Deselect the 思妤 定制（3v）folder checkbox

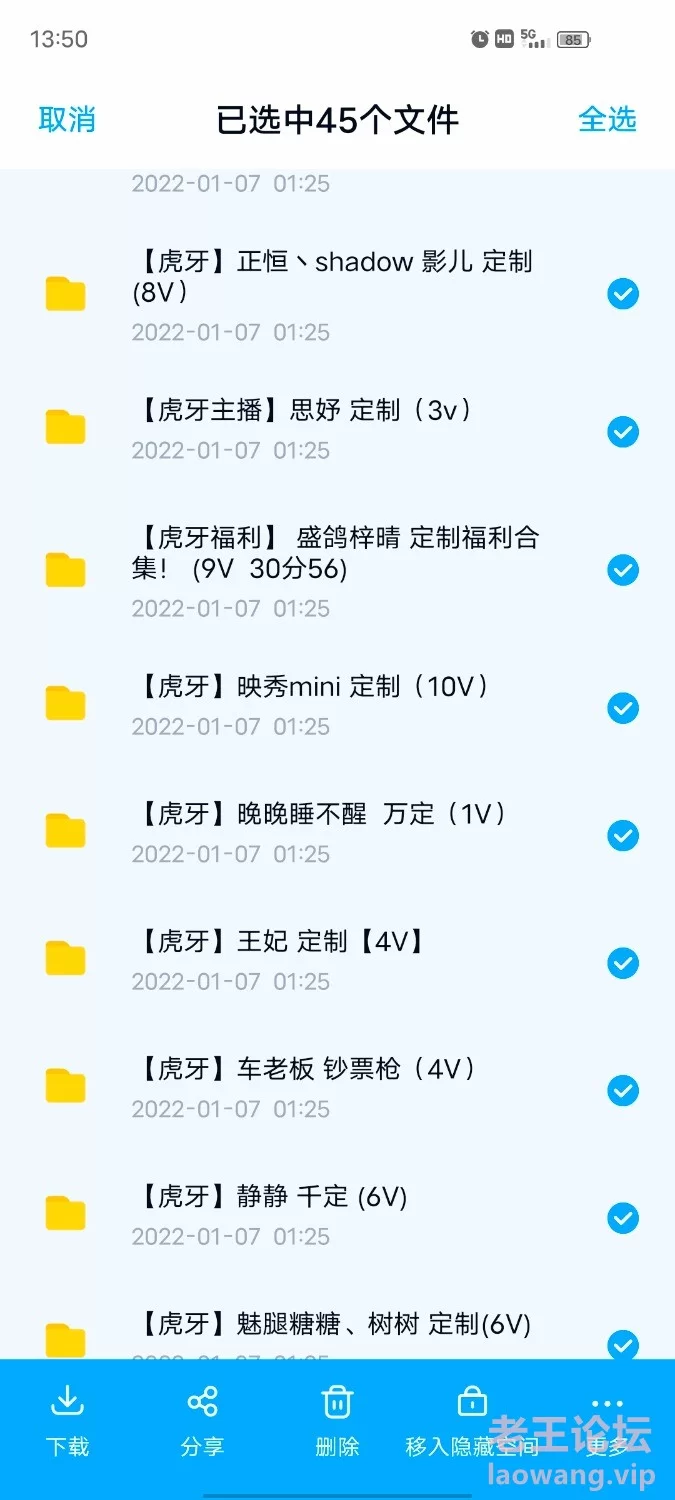click(623, 432)
